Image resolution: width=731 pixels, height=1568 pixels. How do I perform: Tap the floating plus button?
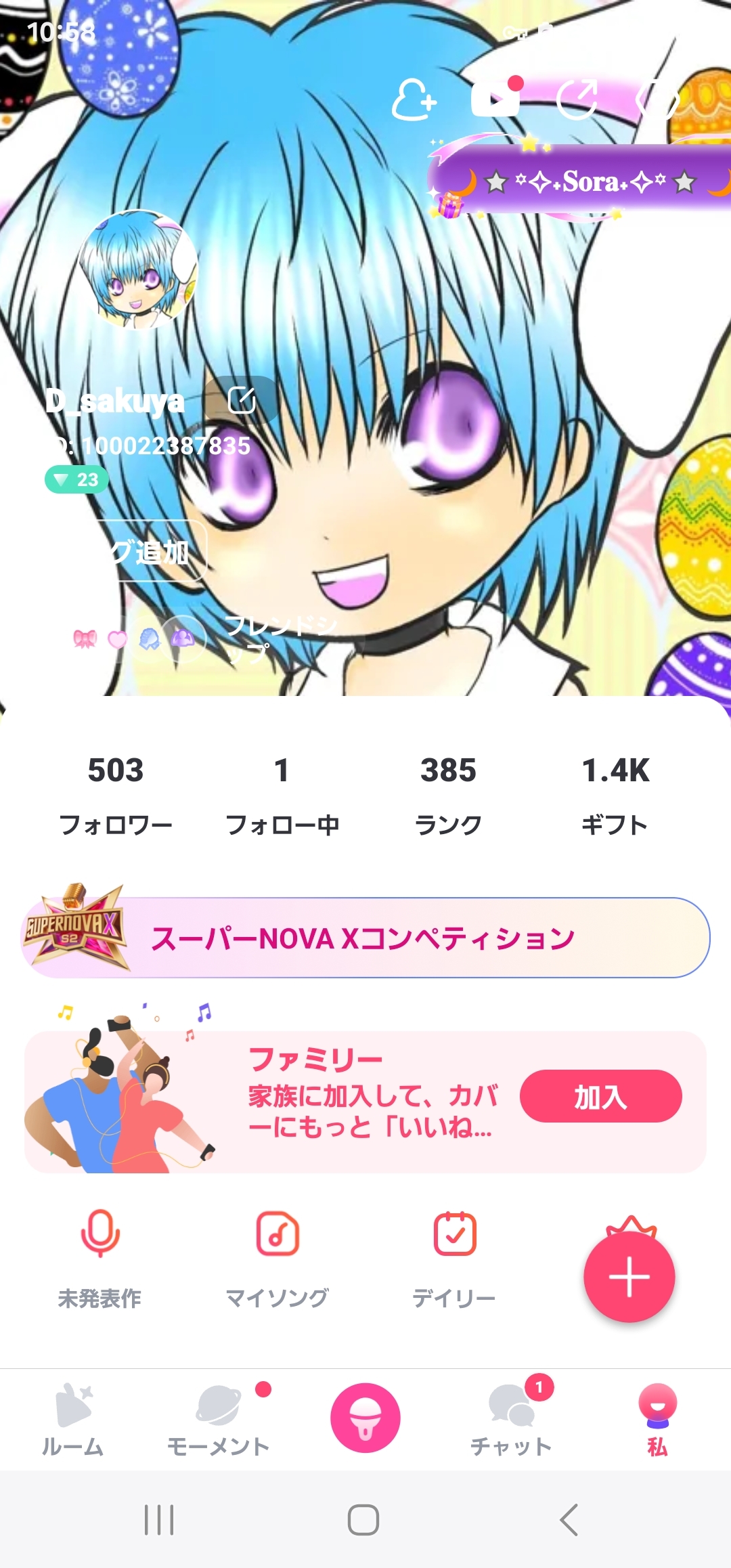629,1277
